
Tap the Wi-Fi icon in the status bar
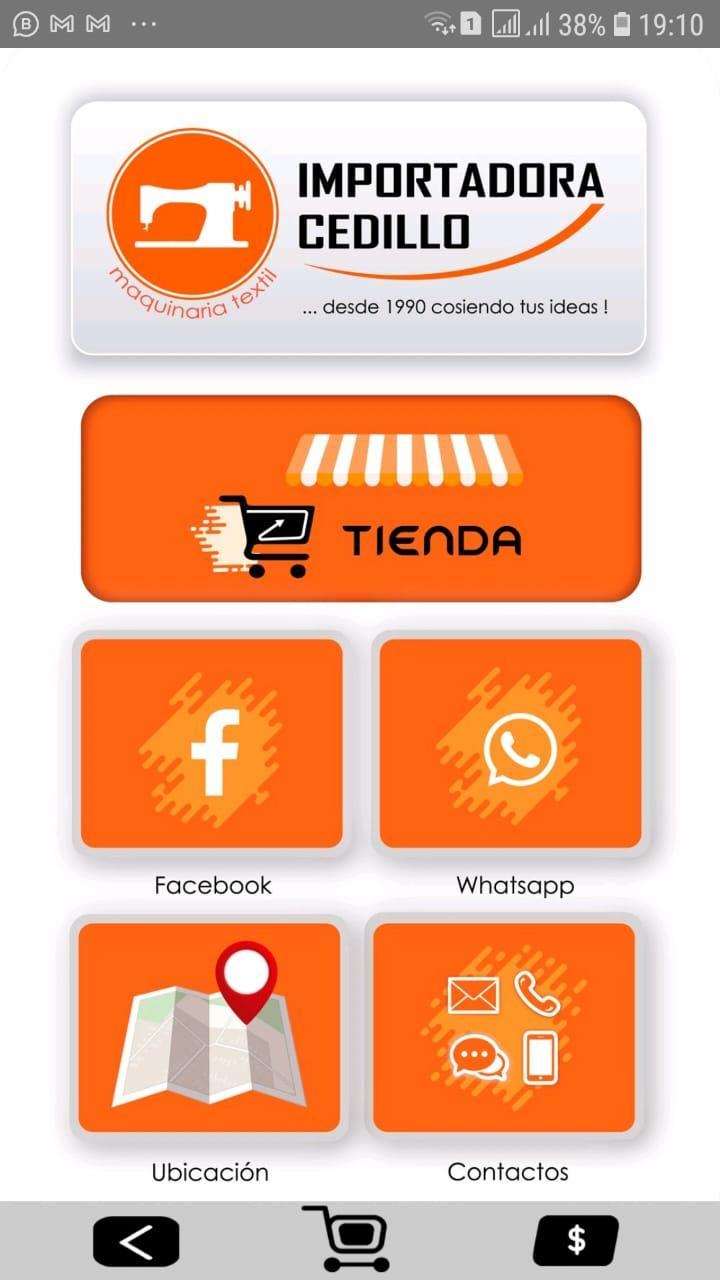440,21
